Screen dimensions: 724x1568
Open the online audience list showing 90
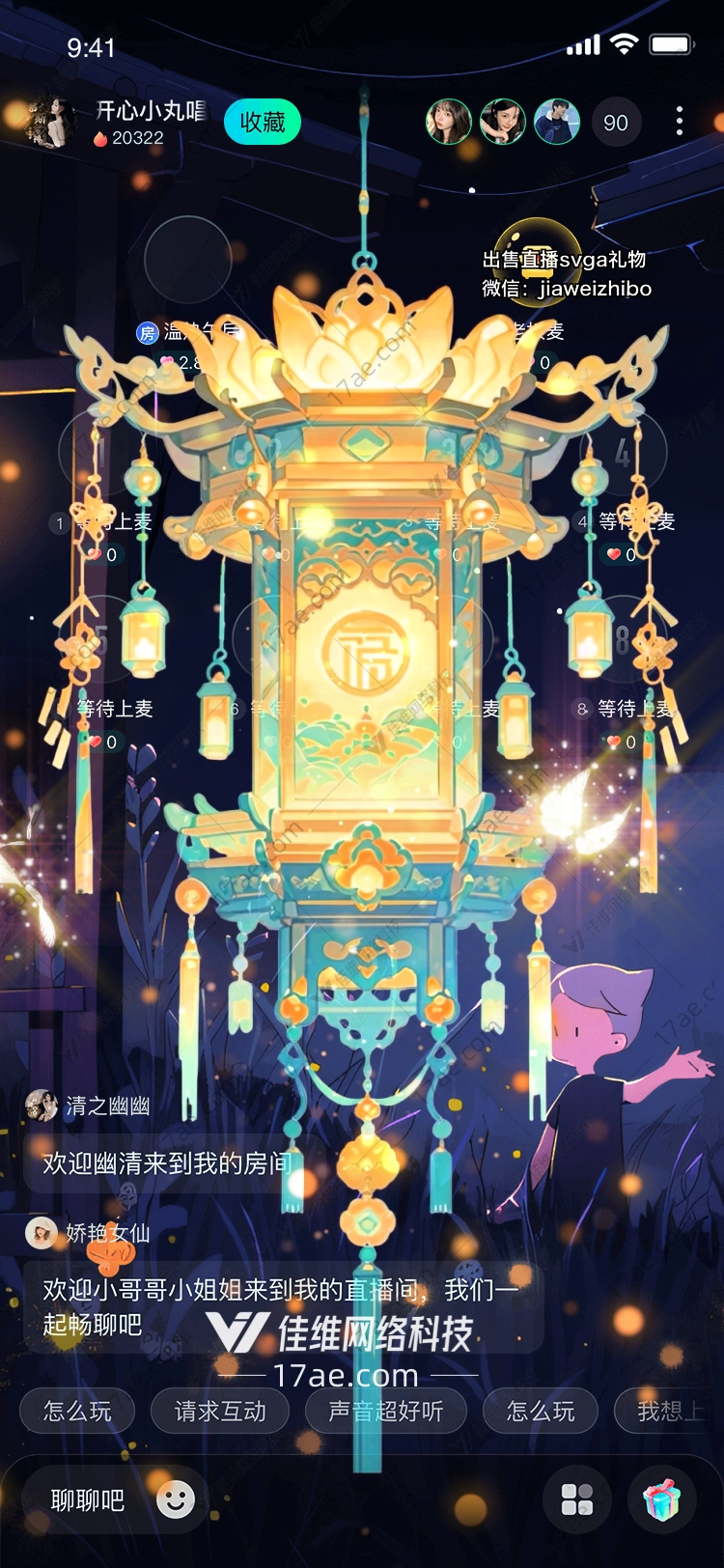click(x=616, y=123)
